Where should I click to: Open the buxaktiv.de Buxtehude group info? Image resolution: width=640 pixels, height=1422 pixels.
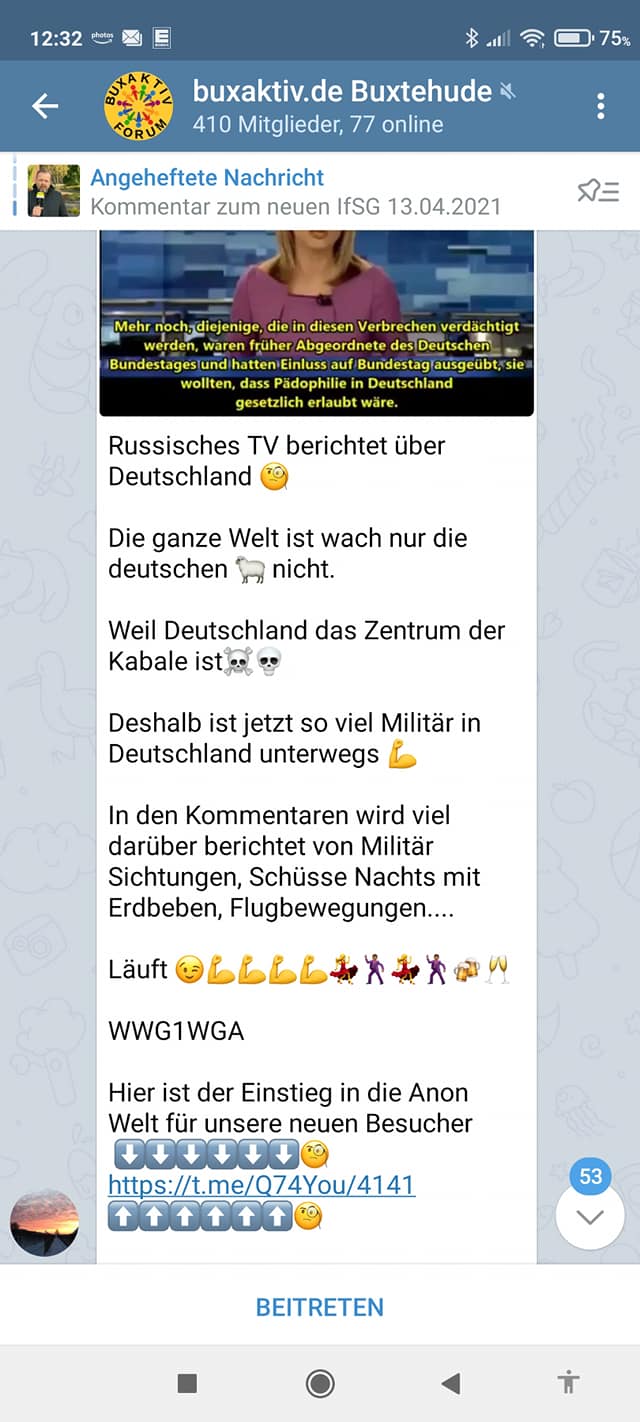point(343,107)
